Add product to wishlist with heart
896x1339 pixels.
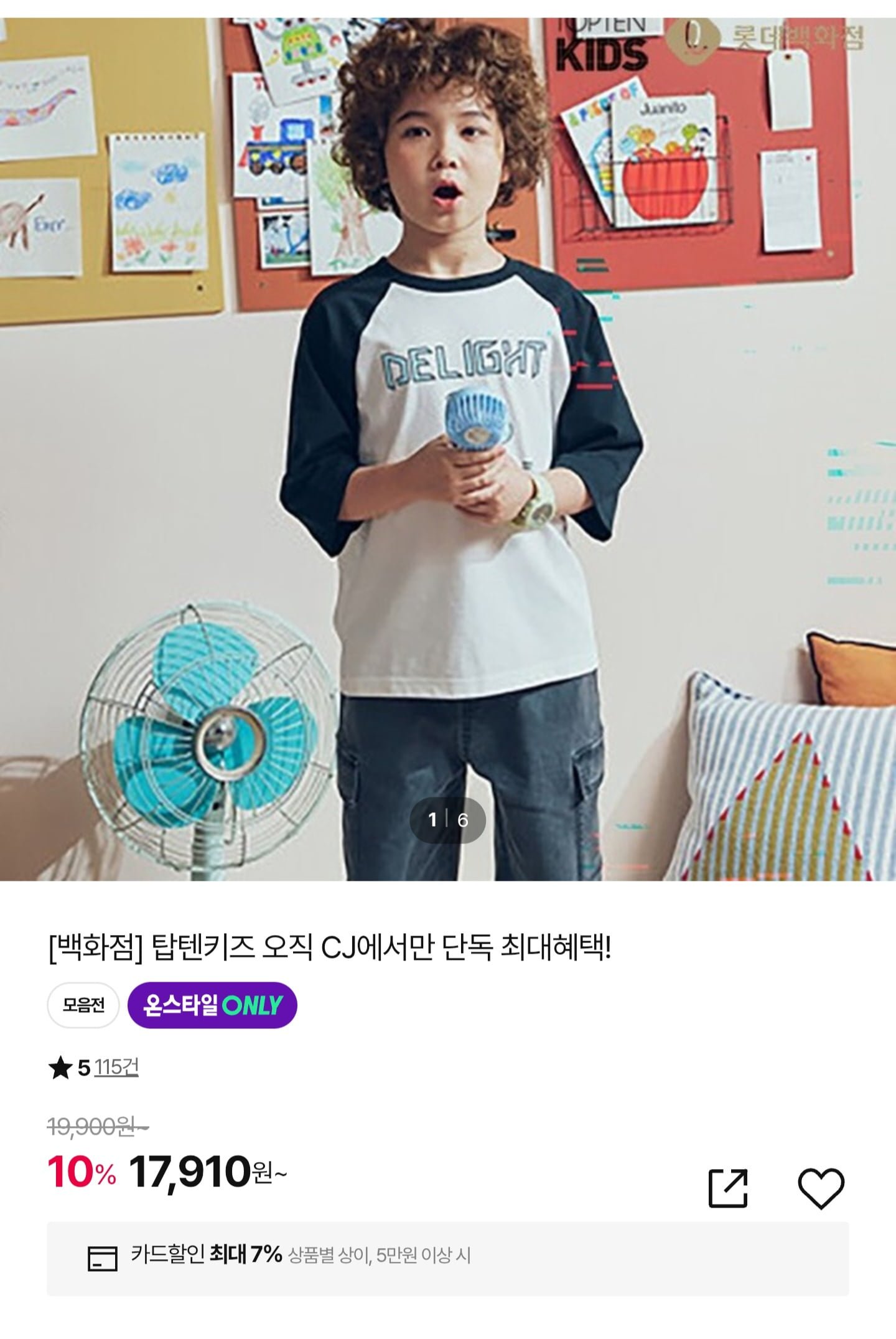tap(821, 1188)
